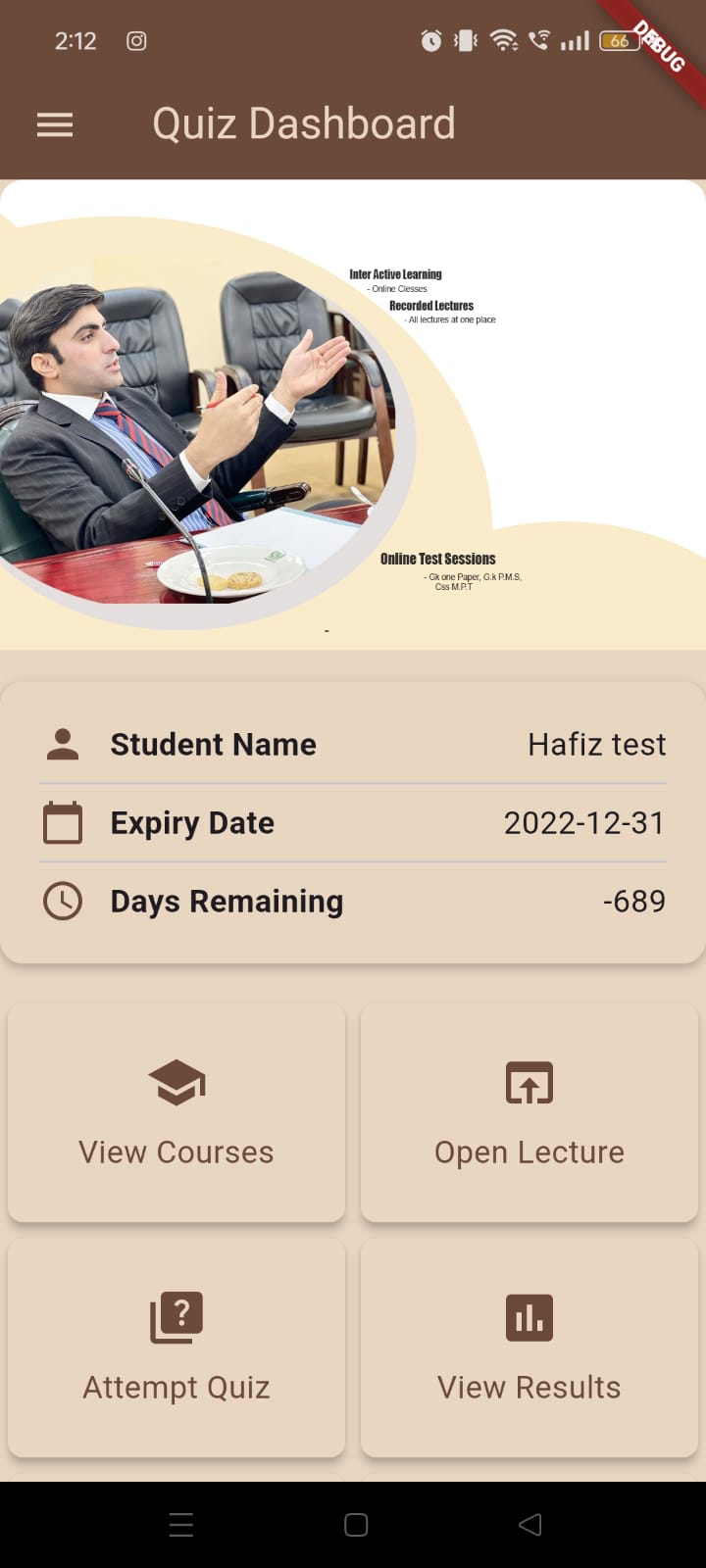Click the Hafiz test student name value

click(596, 745)
